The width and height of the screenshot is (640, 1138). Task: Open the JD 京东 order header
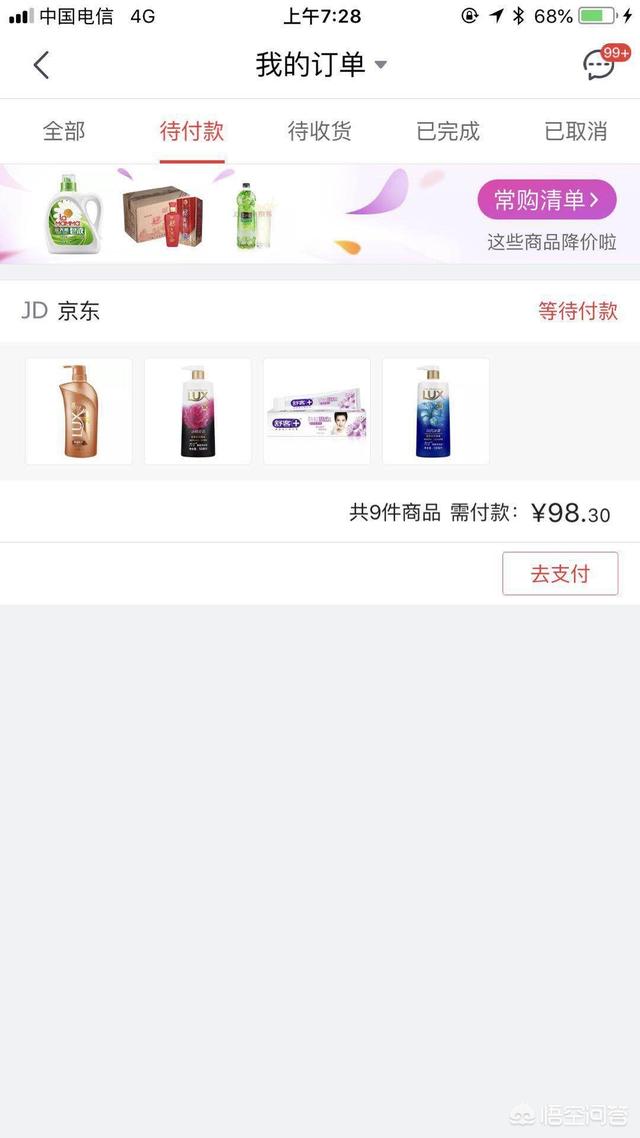coord(61,311)
